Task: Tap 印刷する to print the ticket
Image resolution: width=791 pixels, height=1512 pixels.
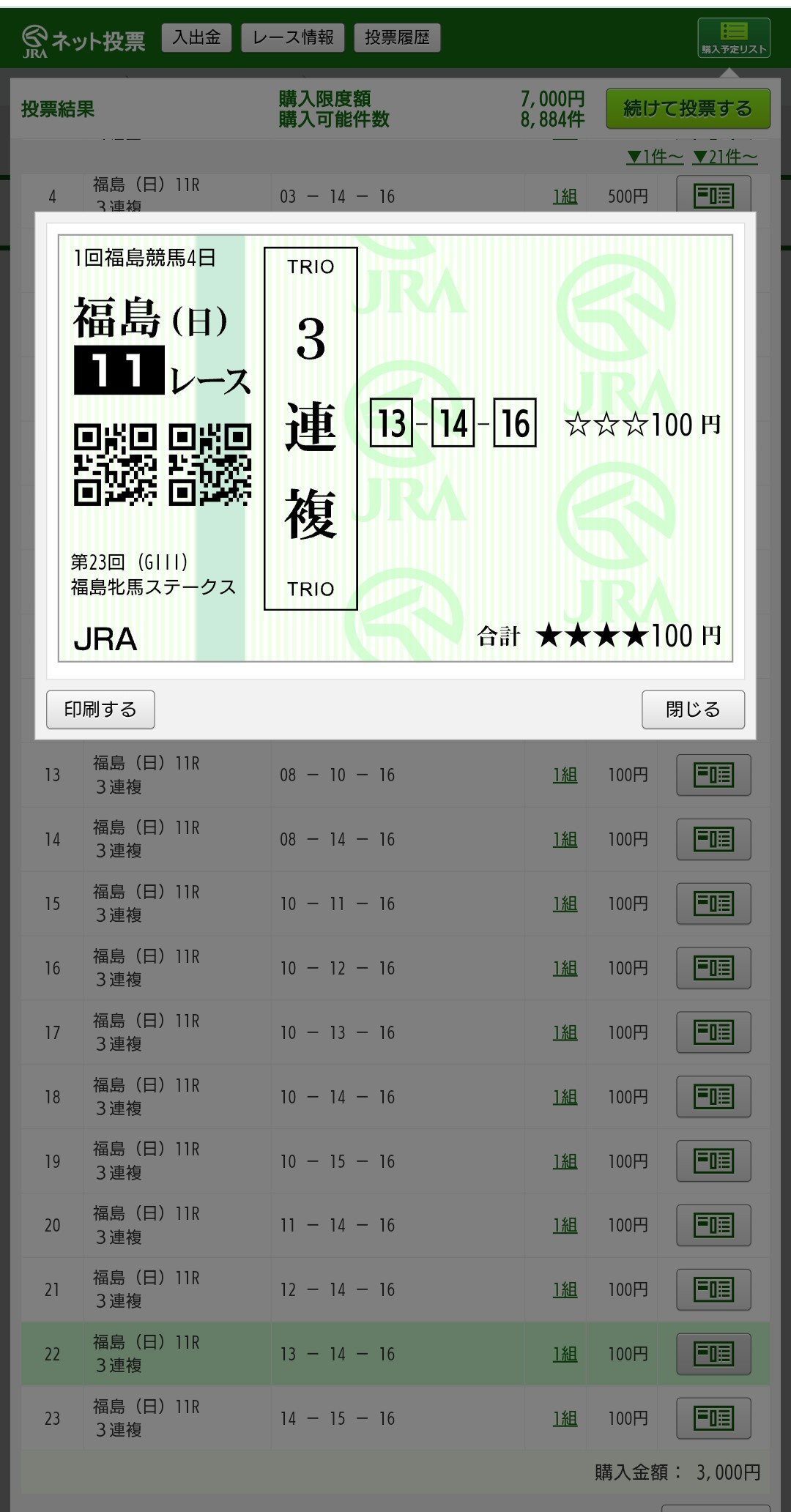Action: [100, 710]
